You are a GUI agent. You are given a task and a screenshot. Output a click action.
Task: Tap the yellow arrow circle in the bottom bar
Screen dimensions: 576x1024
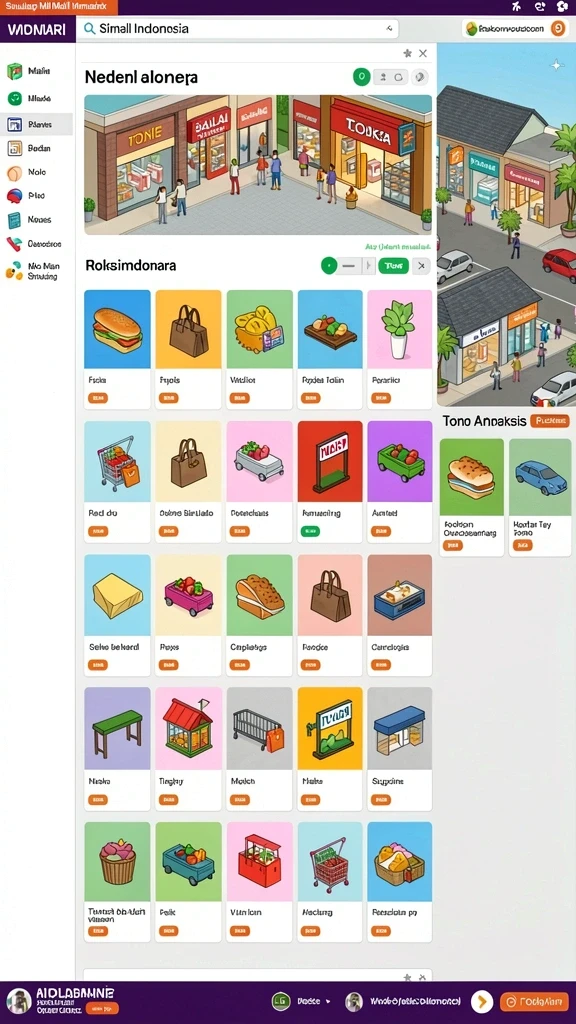tap(482, 1001)
